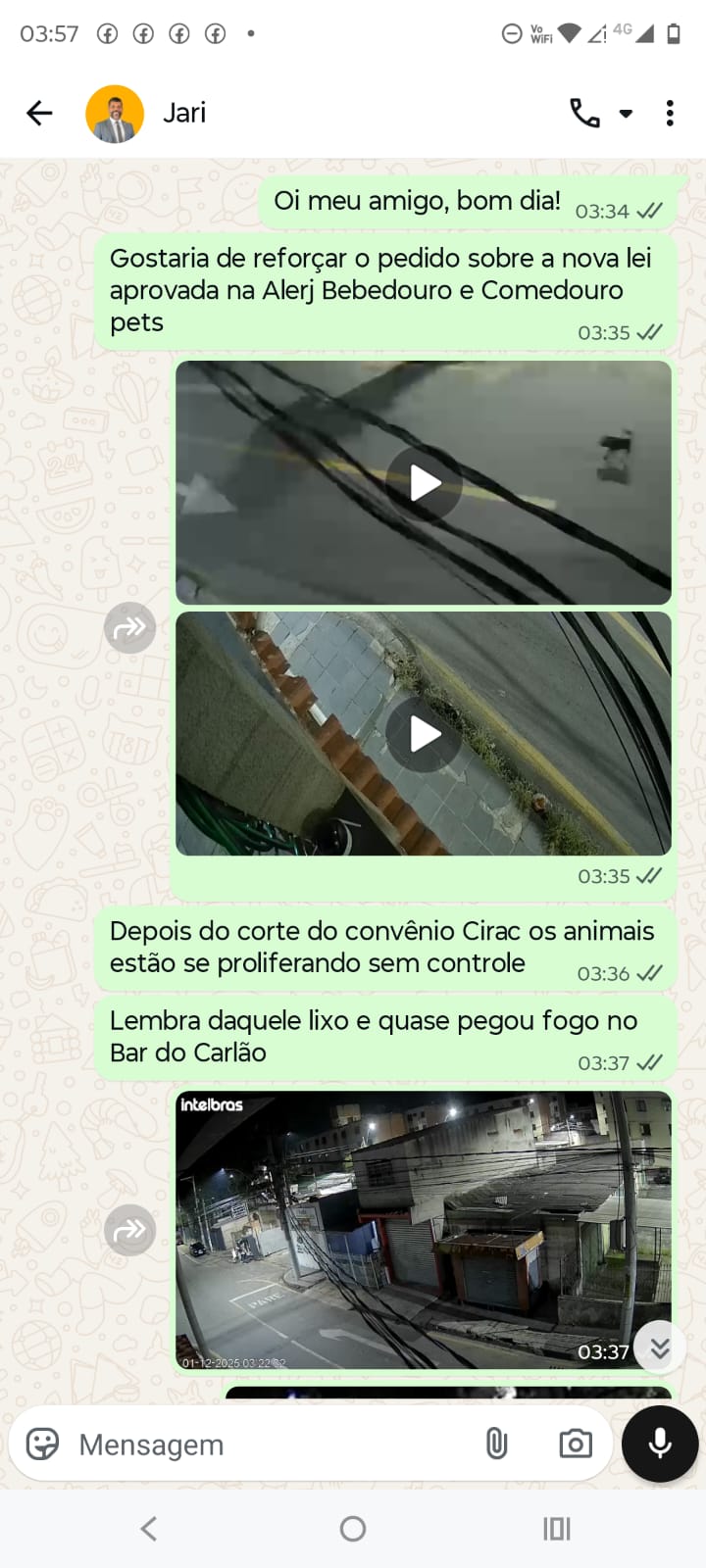Jump to the latest messages
Screen dimensions: 706x1568
(x=660, y=1348)
